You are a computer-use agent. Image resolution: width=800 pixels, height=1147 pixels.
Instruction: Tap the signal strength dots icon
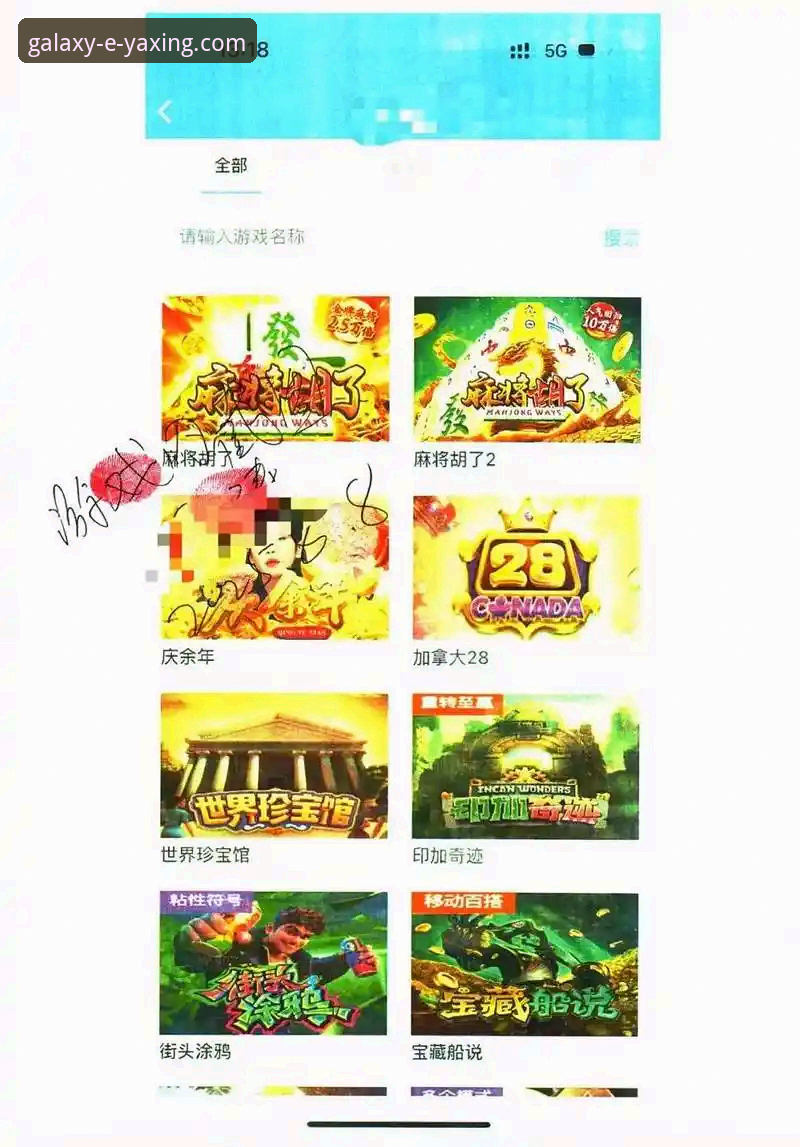tap(521, 50)
